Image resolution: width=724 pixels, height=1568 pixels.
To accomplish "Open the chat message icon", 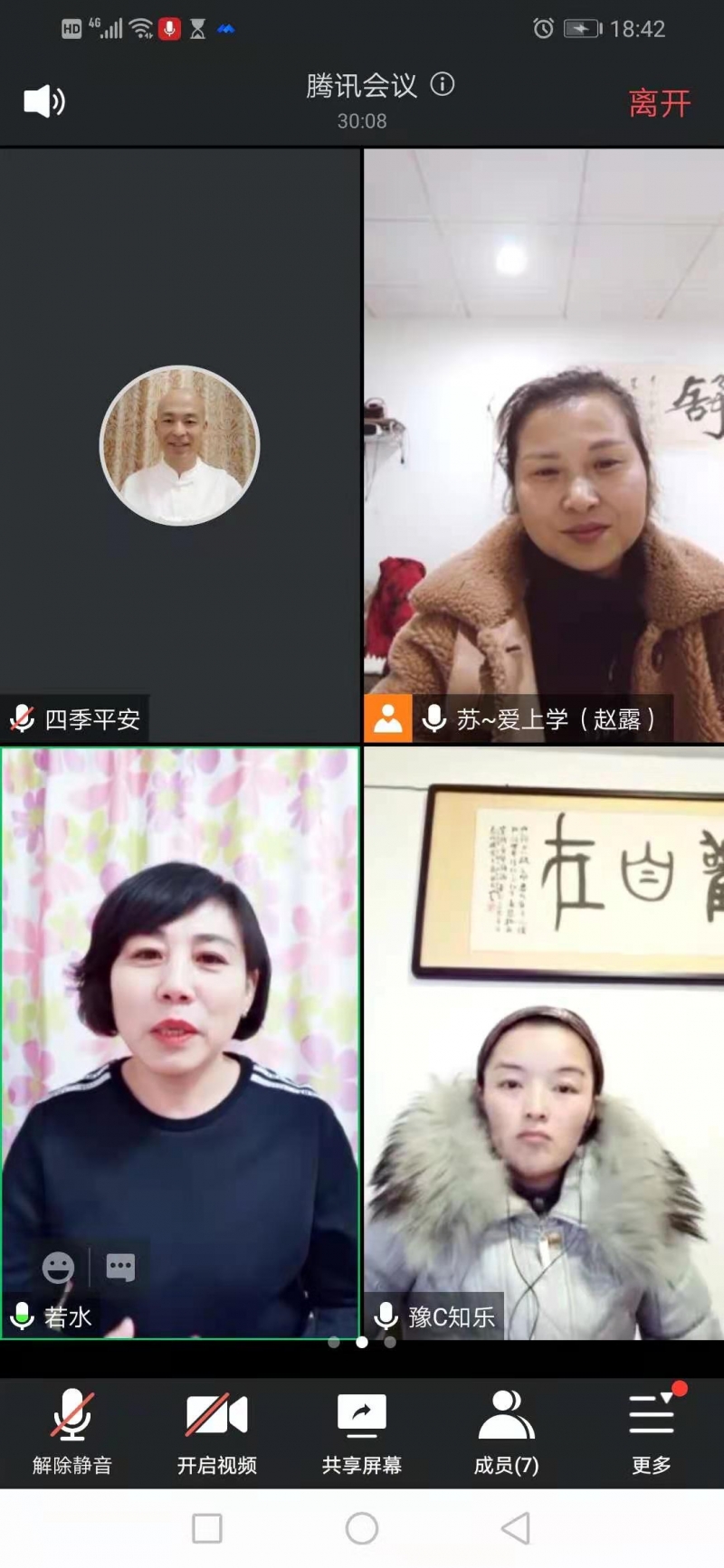I will [120, 1268].
